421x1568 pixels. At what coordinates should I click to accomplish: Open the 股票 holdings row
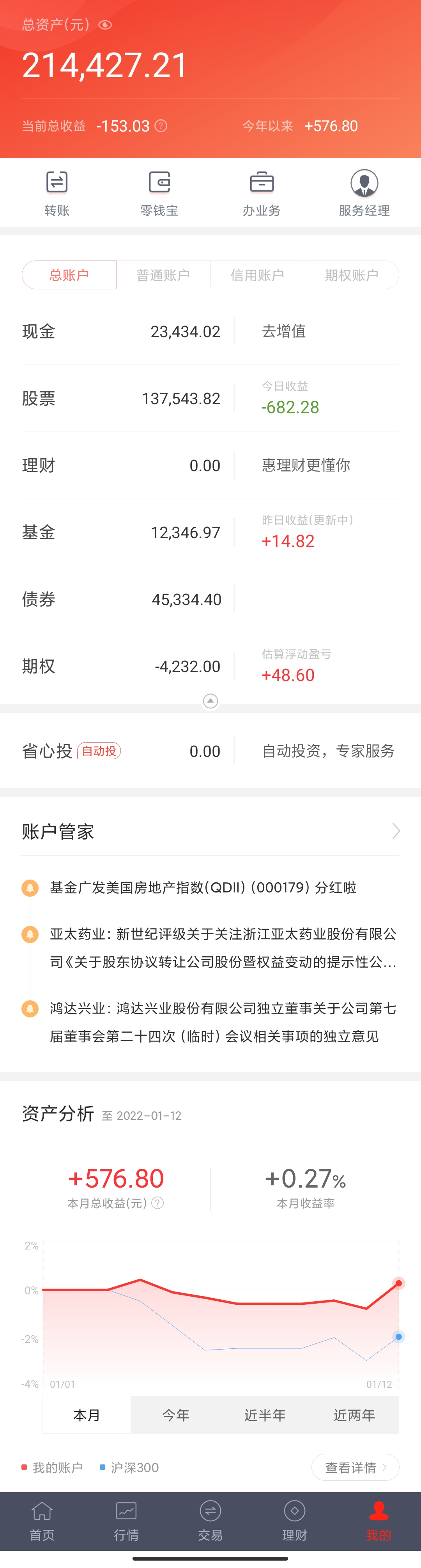122,399
